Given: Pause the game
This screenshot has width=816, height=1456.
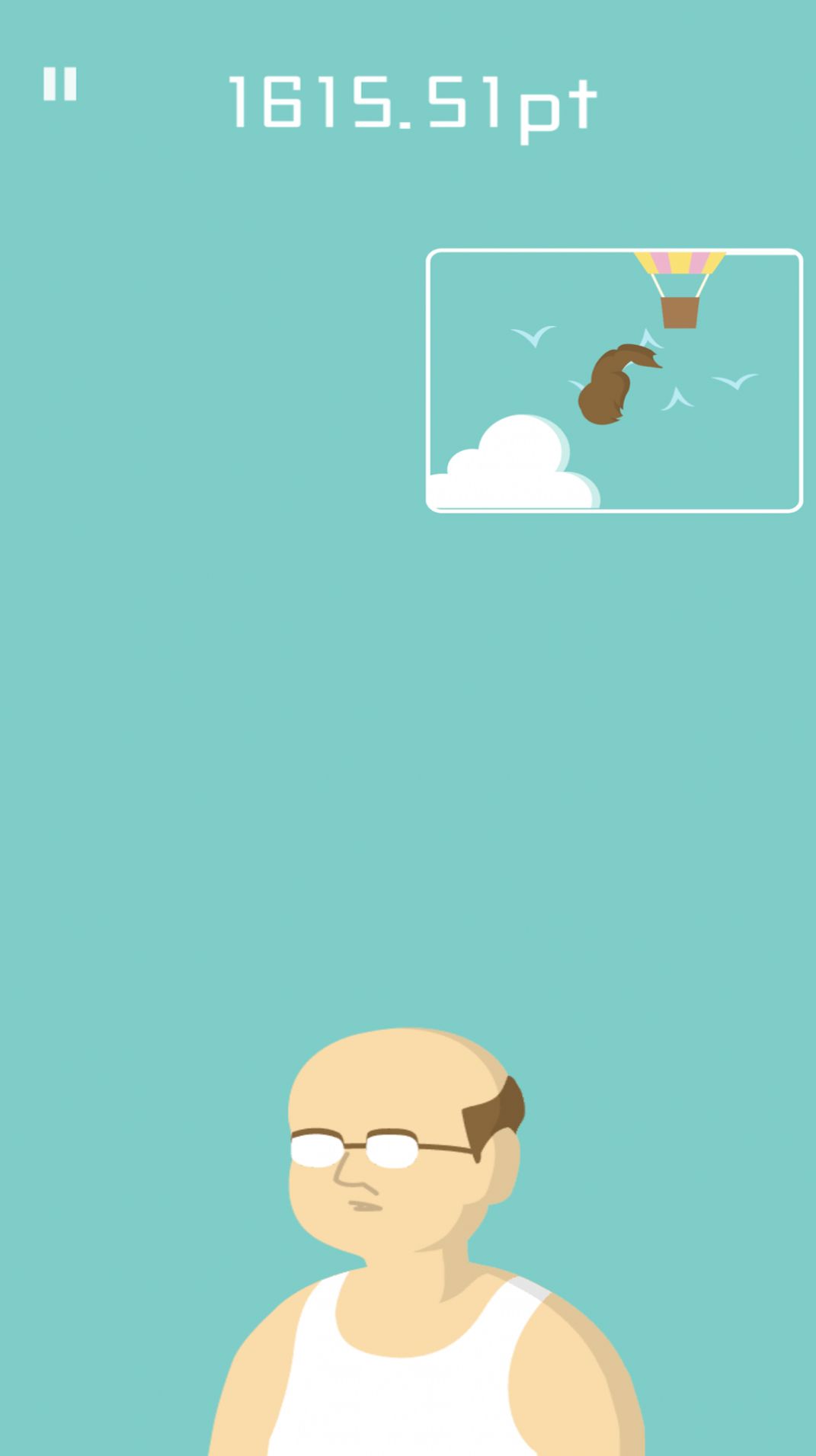Looking at the screenshot, I should [59, 84].
